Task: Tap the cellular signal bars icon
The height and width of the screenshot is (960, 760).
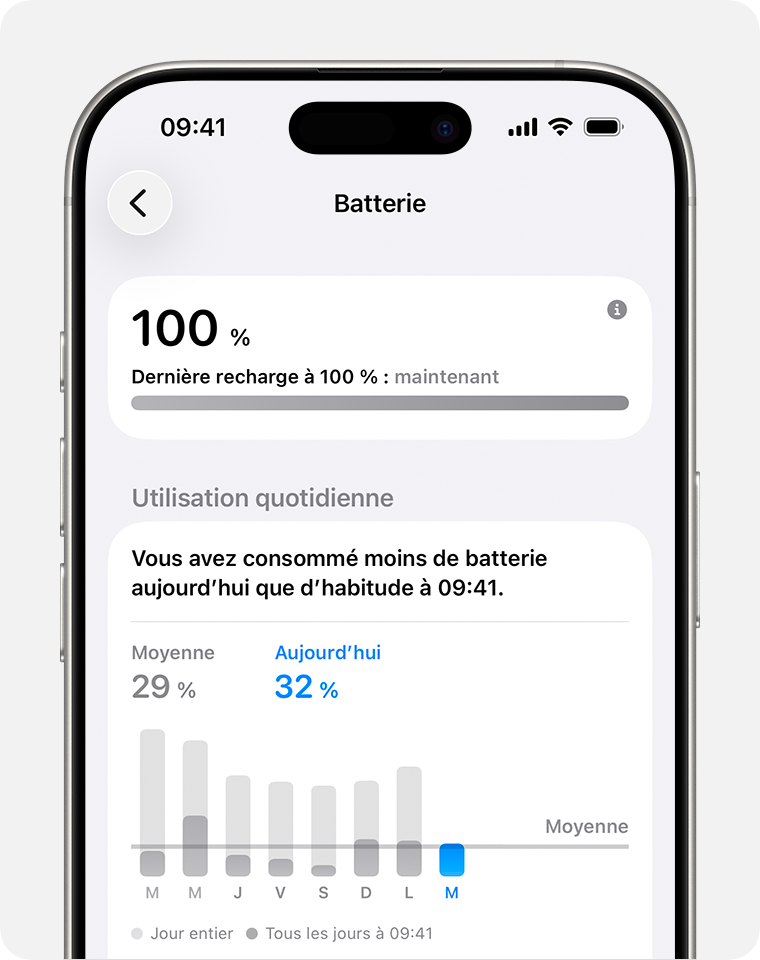Action: coord(521,128)
